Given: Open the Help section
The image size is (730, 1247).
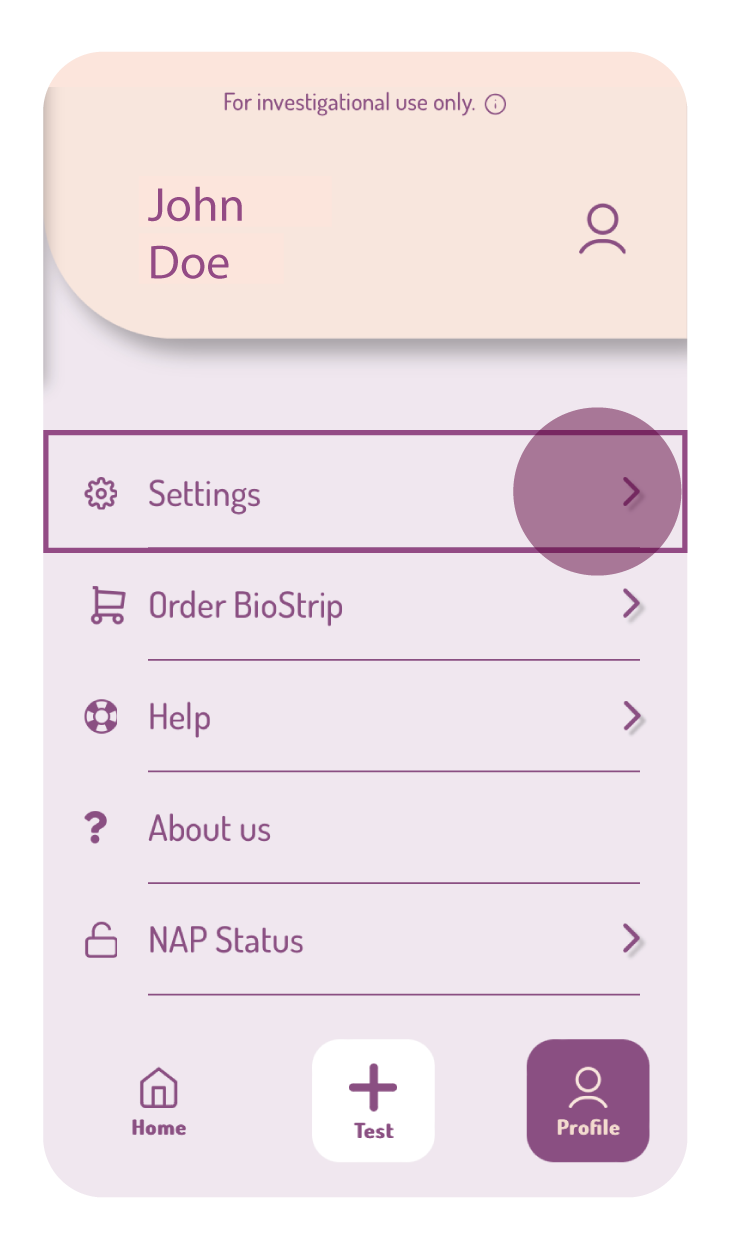Looking at the screenshot, I should [365, 717].
